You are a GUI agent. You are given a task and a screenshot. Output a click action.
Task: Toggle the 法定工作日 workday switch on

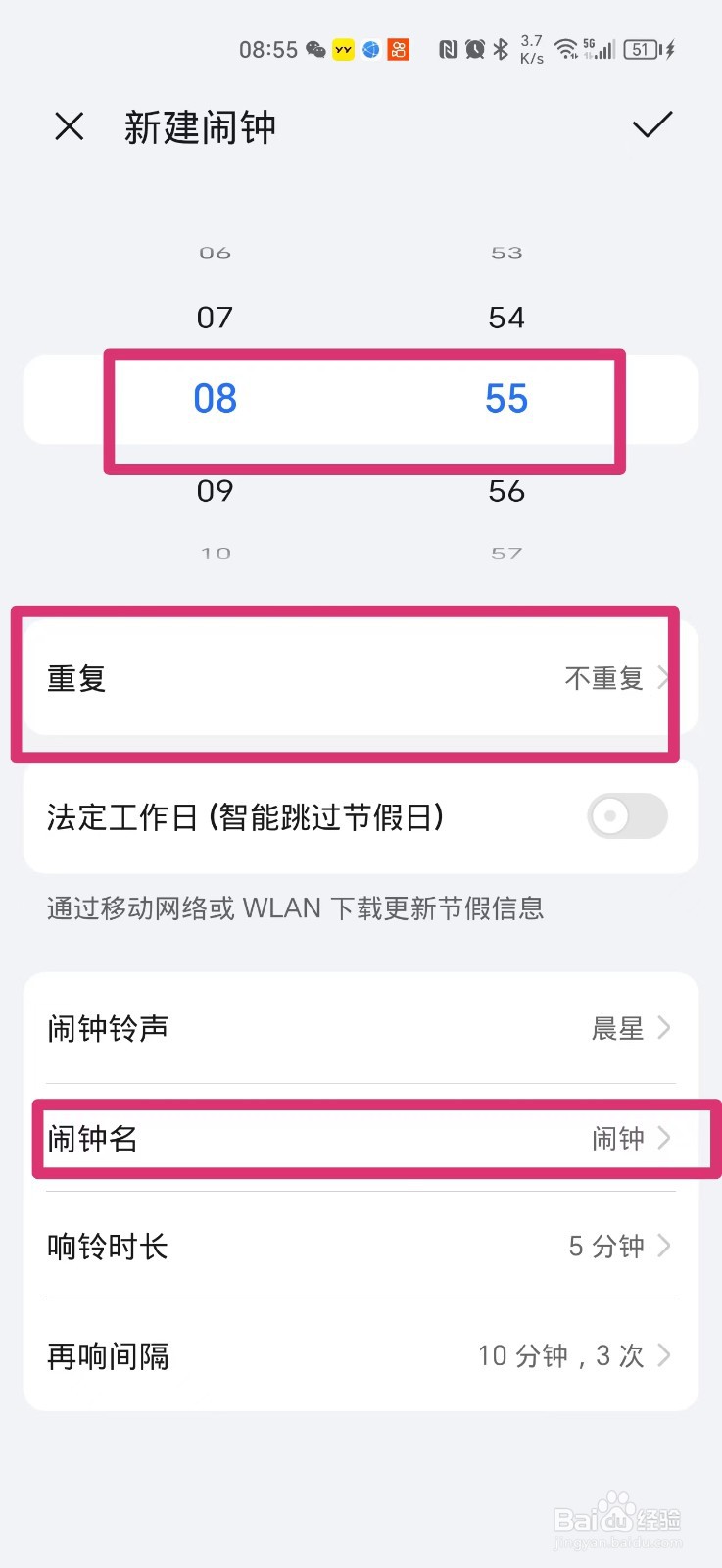pyautogui.click(x=627, y=816)
